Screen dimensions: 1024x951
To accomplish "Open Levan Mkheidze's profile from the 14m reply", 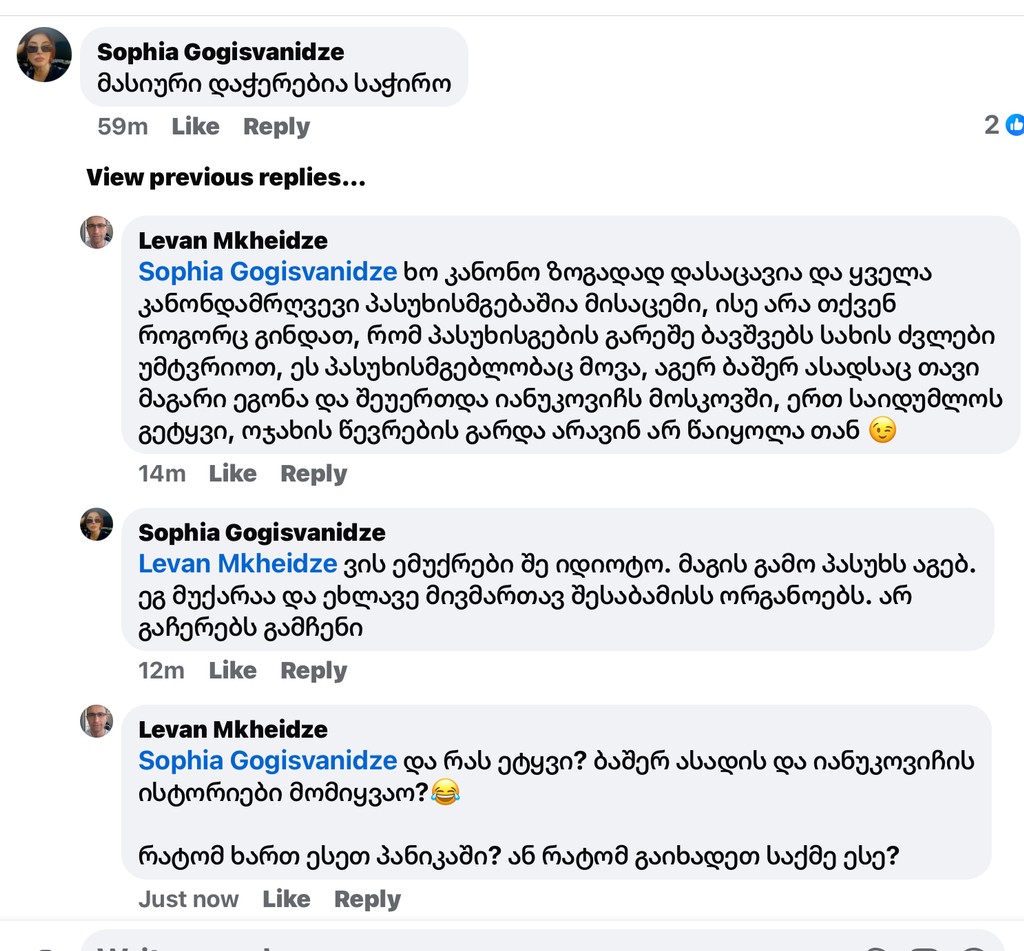I will pos(232,240).
